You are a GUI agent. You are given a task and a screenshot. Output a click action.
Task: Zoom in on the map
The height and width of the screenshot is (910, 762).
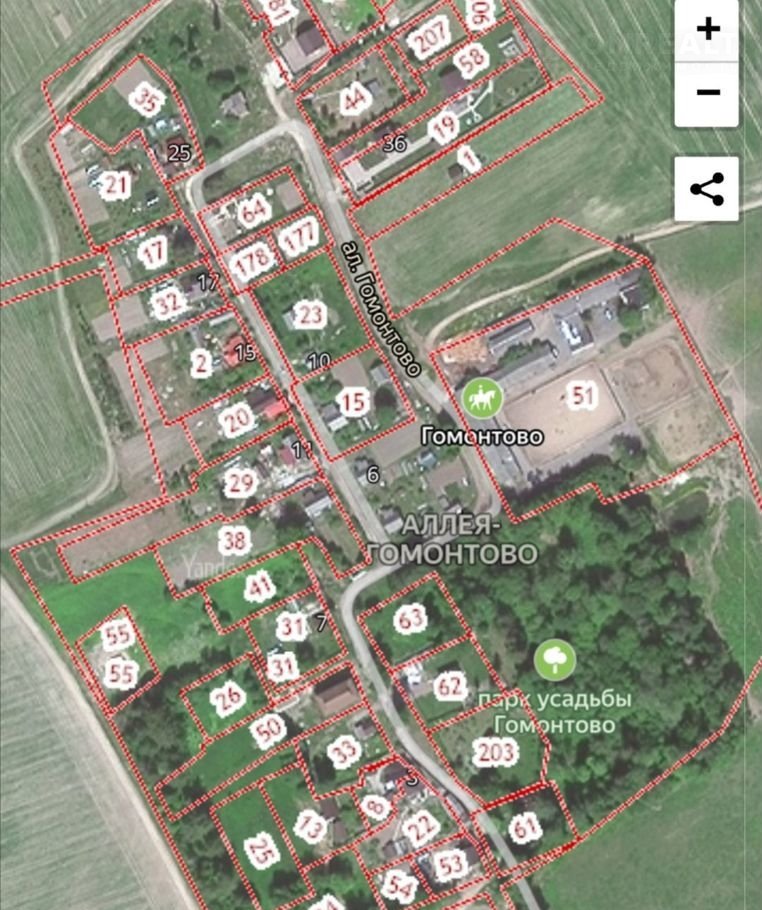(707, 30)
